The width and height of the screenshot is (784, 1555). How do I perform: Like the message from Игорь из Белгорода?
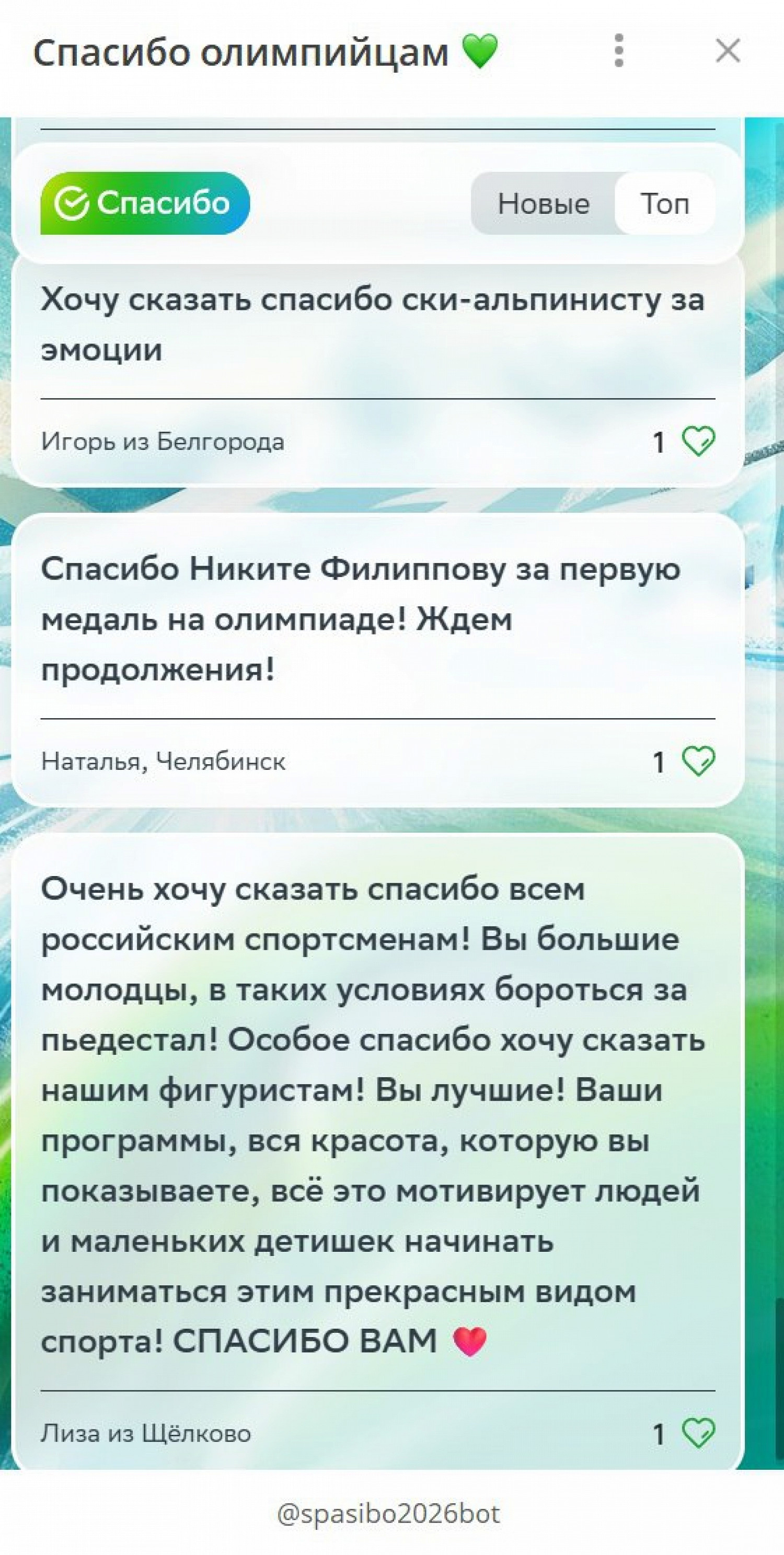(698, 441)
